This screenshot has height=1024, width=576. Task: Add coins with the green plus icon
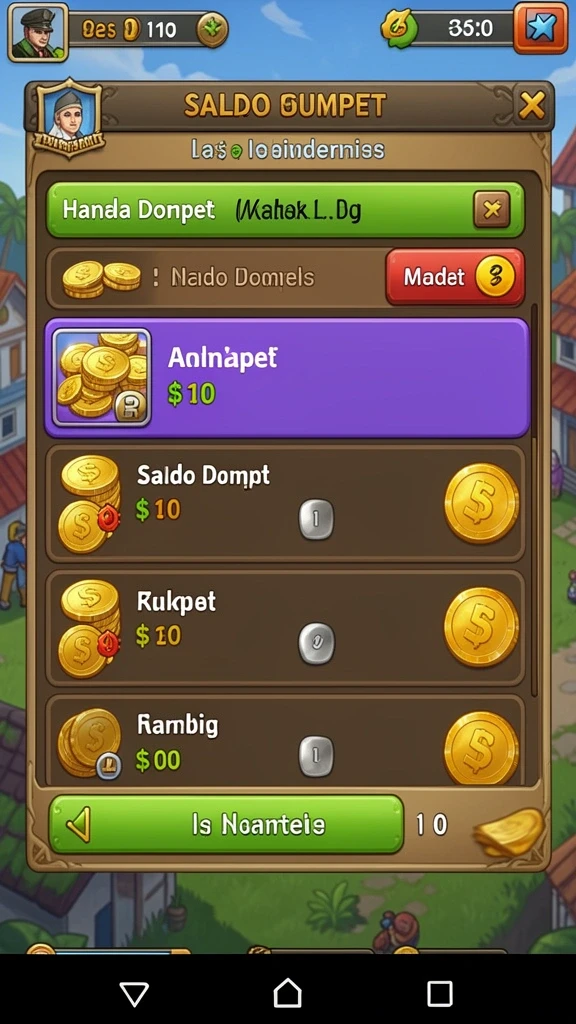click(x=213, y=29)
